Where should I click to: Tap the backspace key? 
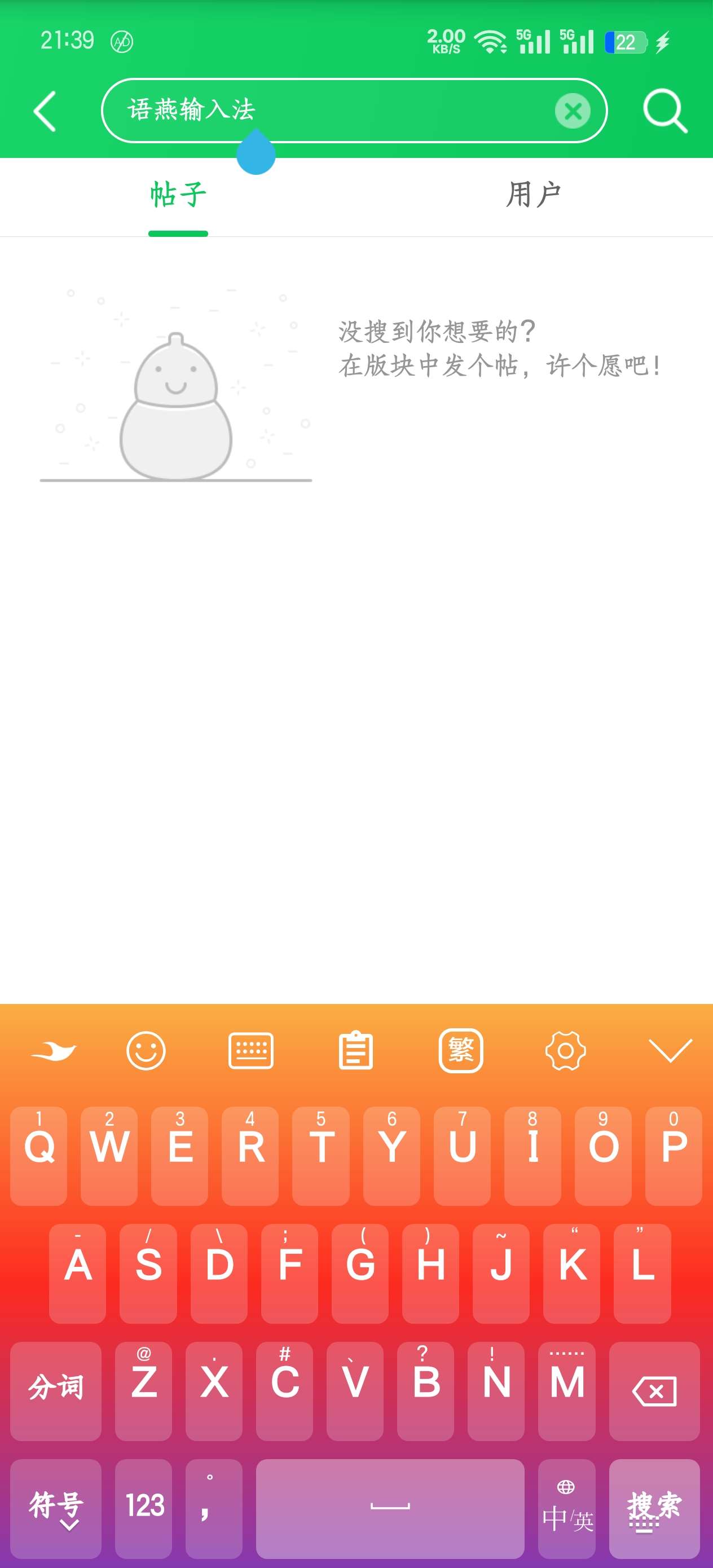(654, 1391)
